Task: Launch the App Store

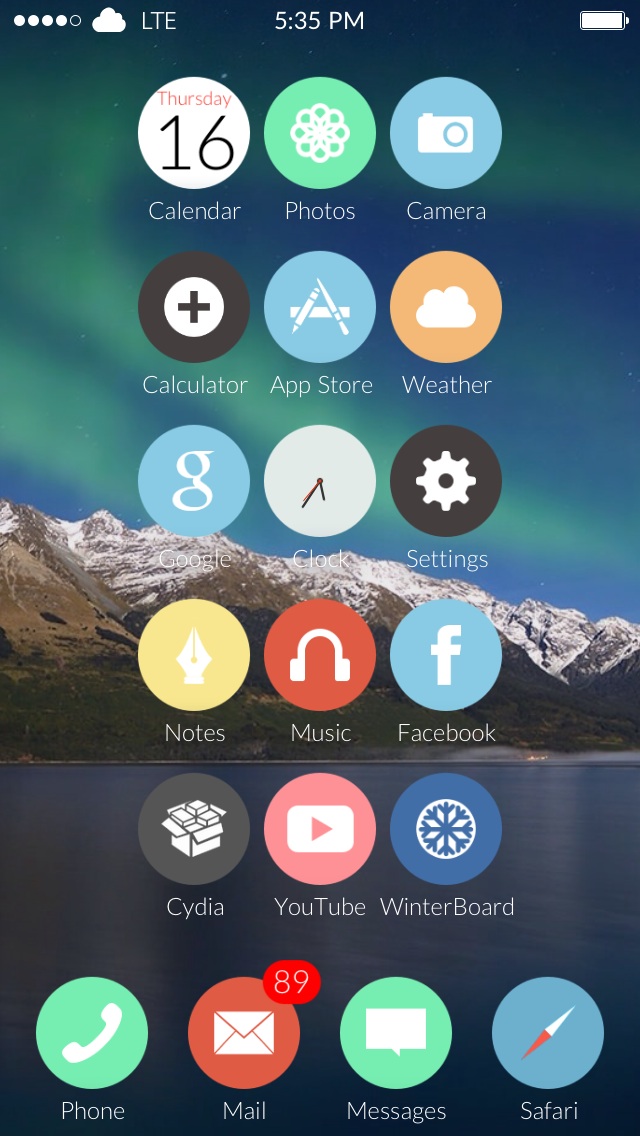Action: 320,307
